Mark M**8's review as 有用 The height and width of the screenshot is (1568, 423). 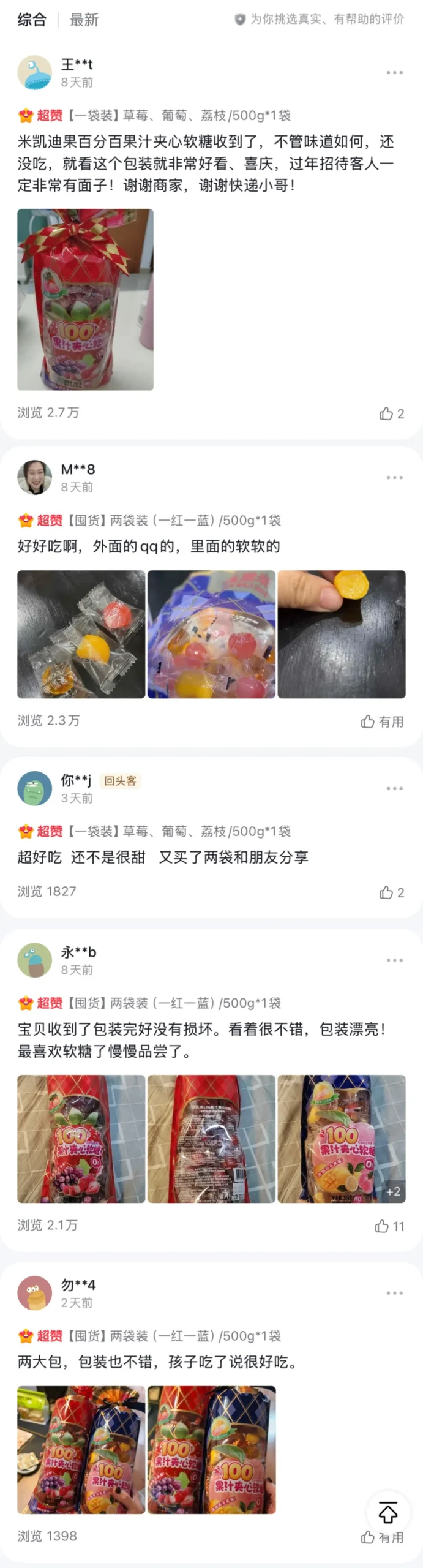[382, 722]
